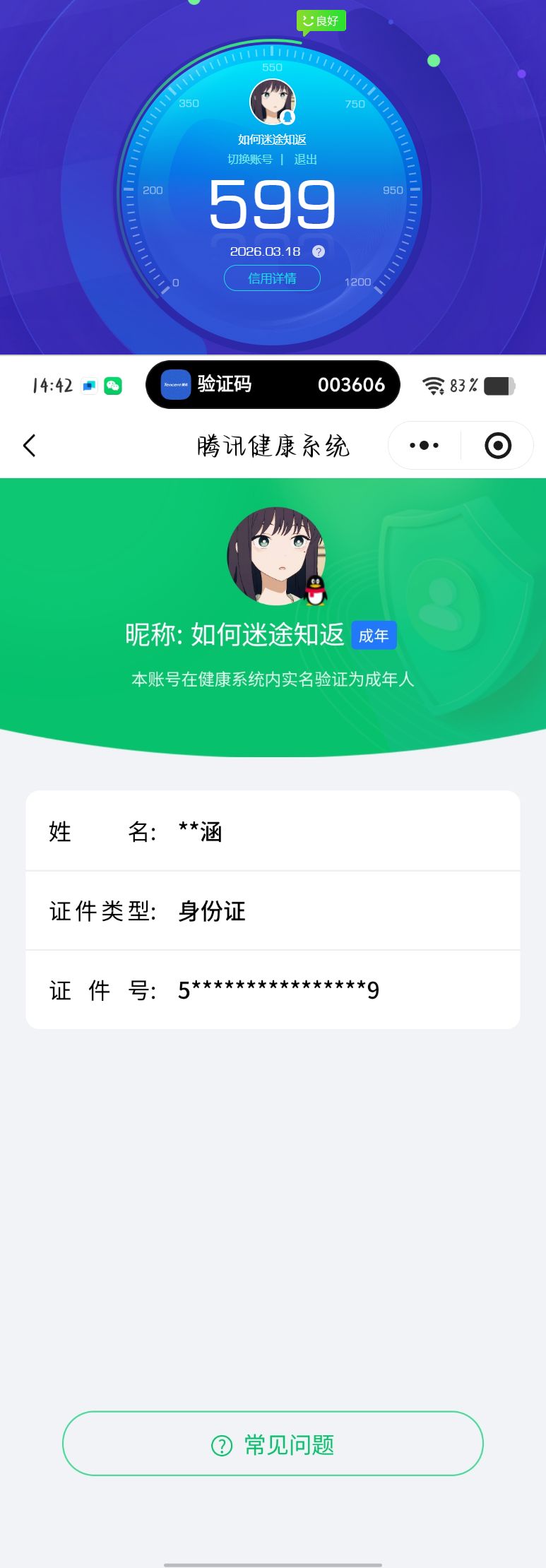Tap the back arrow to go back
Viewport: 546px width, 1568px height.
coord(29,446)
